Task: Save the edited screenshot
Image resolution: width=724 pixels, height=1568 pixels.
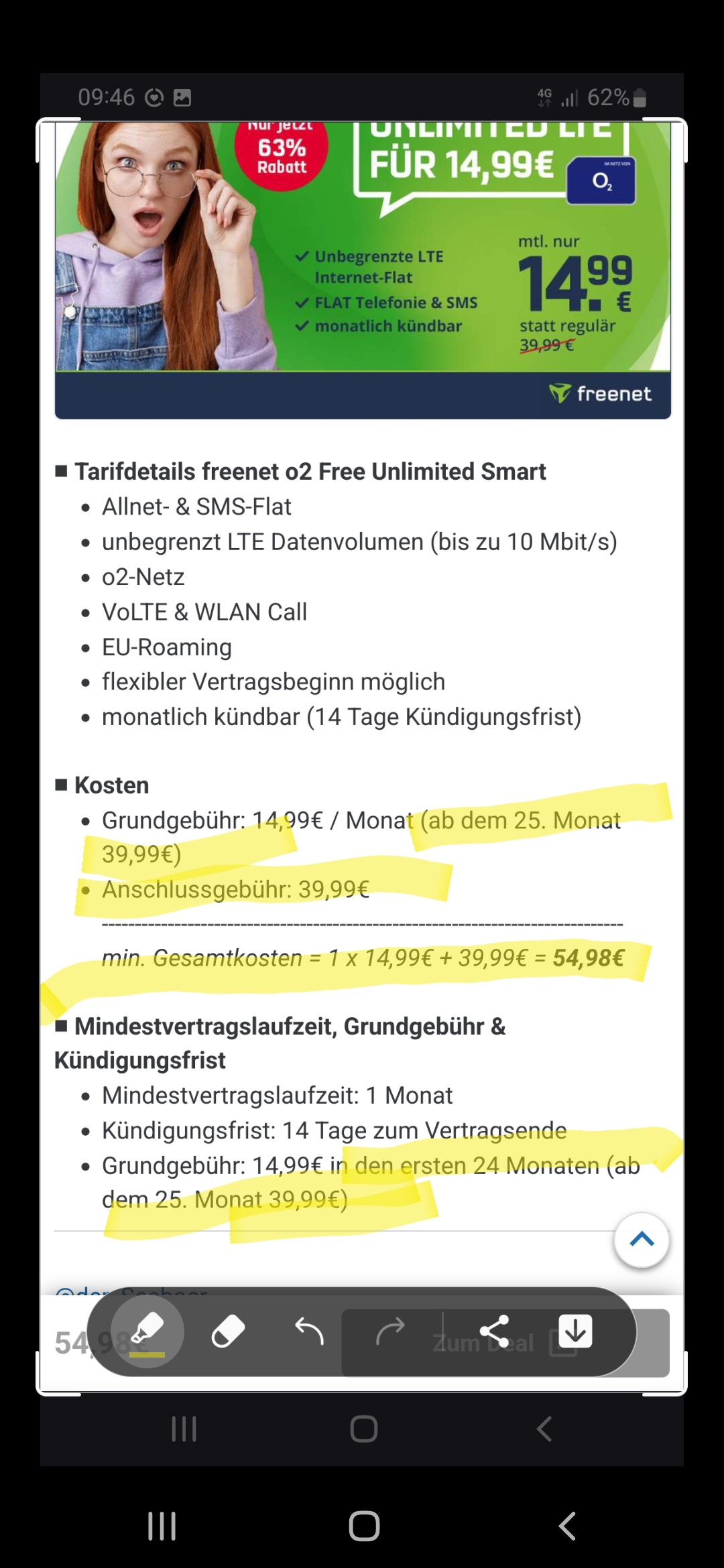Action: (x=575, y=1331)
